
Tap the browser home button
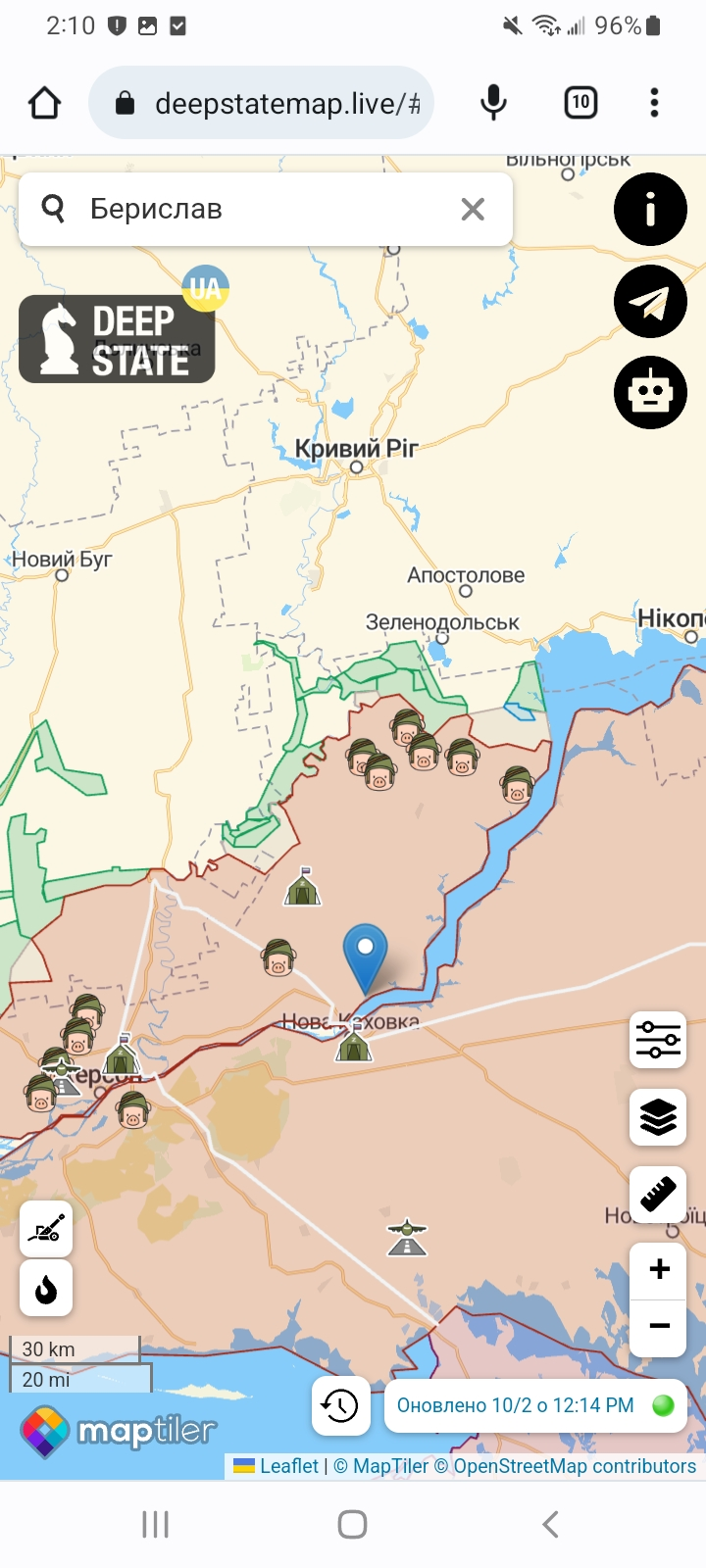(x=45, y=103)
